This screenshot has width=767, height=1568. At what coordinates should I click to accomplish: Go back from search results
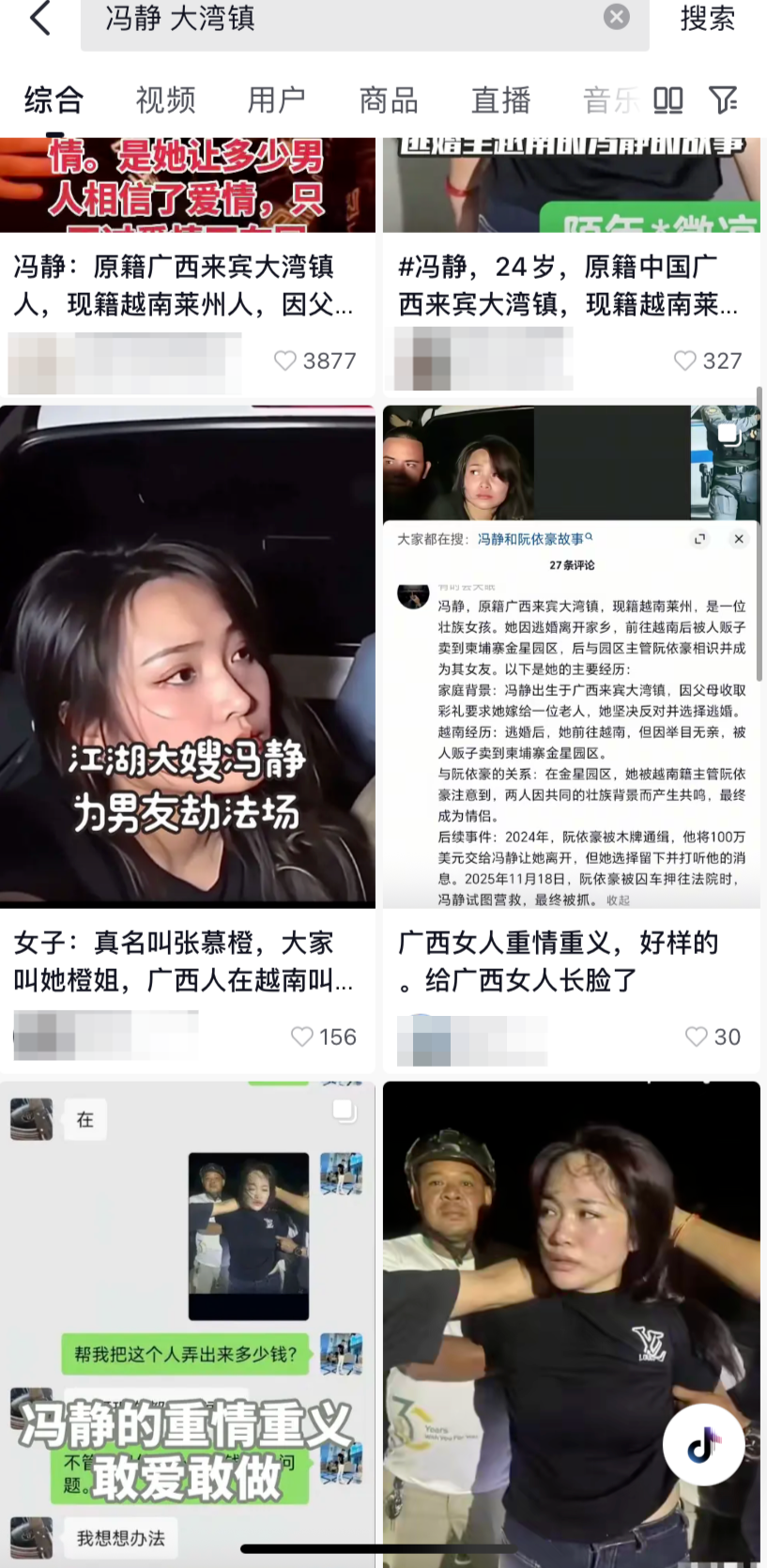point(40,19)
